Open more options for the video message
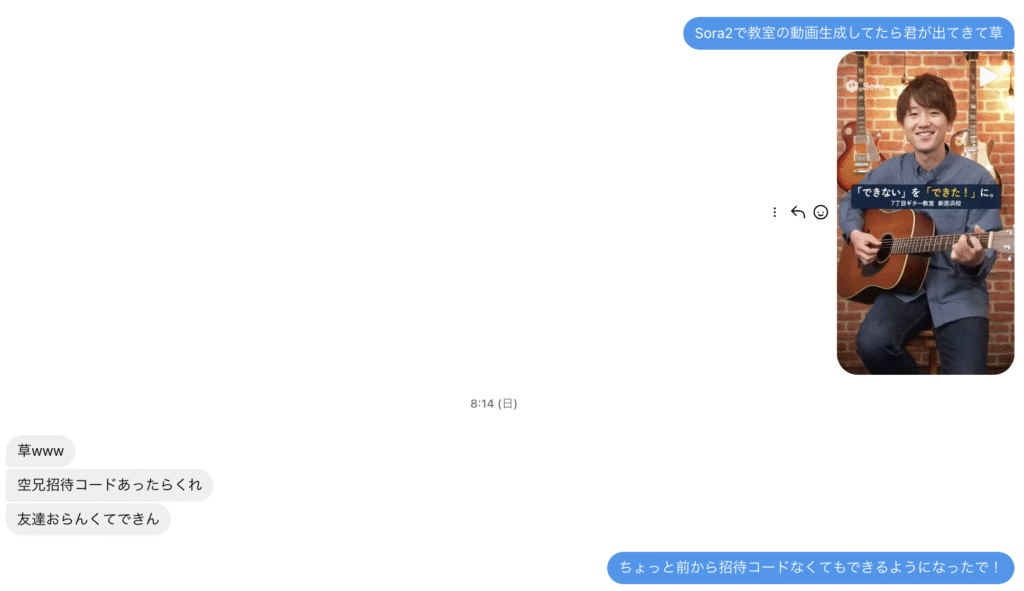This screenshot has width=1024, height=591. tap(774, 212)
